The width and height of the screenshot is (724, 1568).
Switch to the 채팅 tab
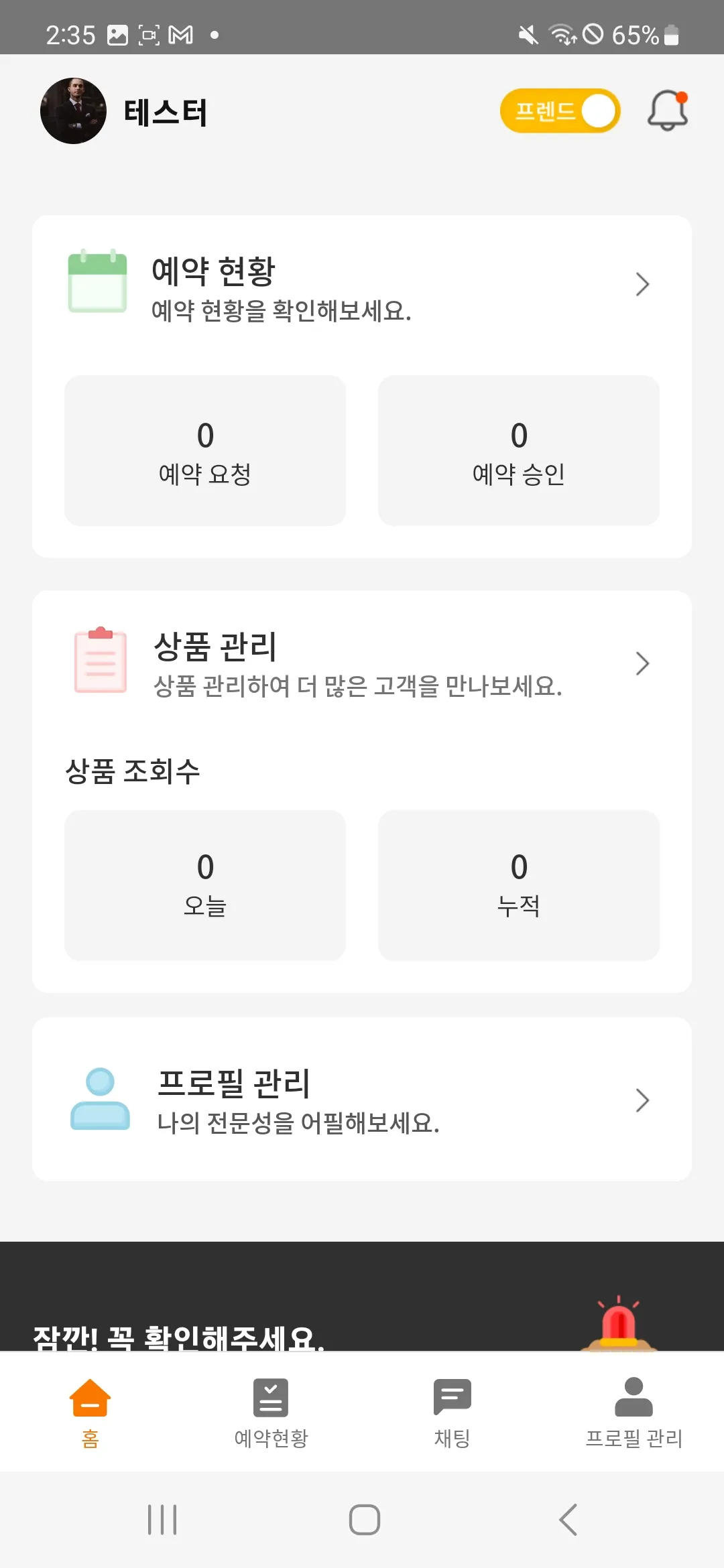point(452,1411)
